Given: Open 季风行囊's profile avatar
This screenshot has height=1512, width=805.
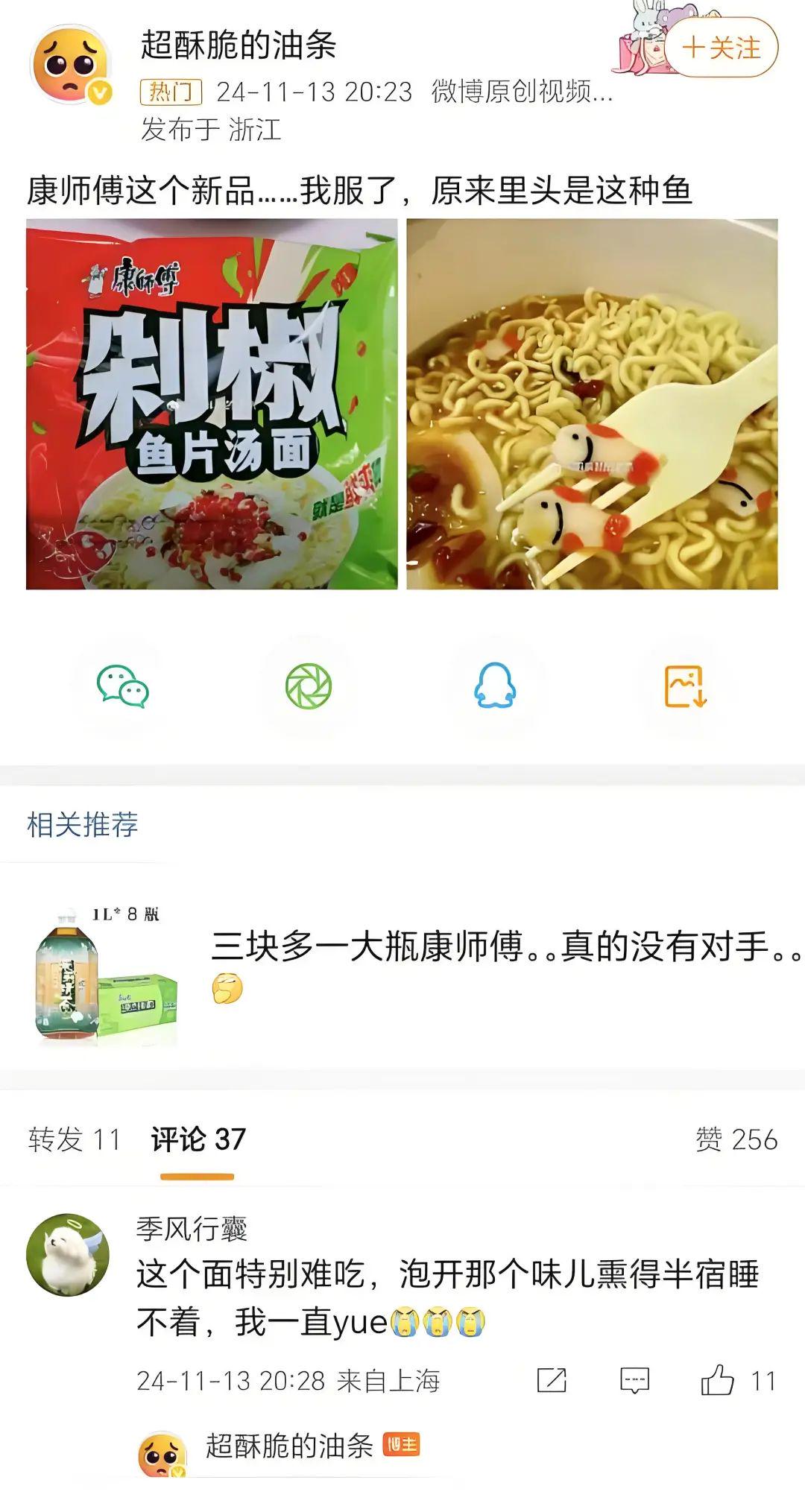Looking at the screenshot, I should [x=68, y=1256].
